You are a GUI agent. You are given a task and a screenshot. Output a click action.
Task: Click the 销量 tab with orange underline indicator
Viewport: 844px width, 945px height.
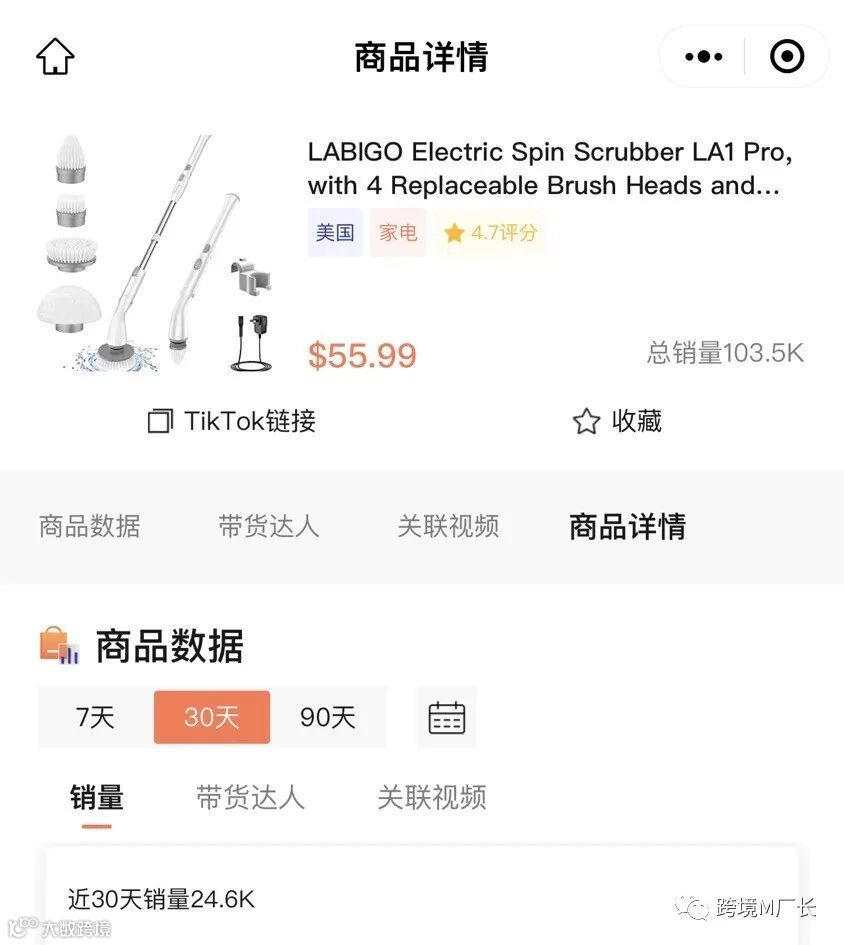click(x=97, y=798)
